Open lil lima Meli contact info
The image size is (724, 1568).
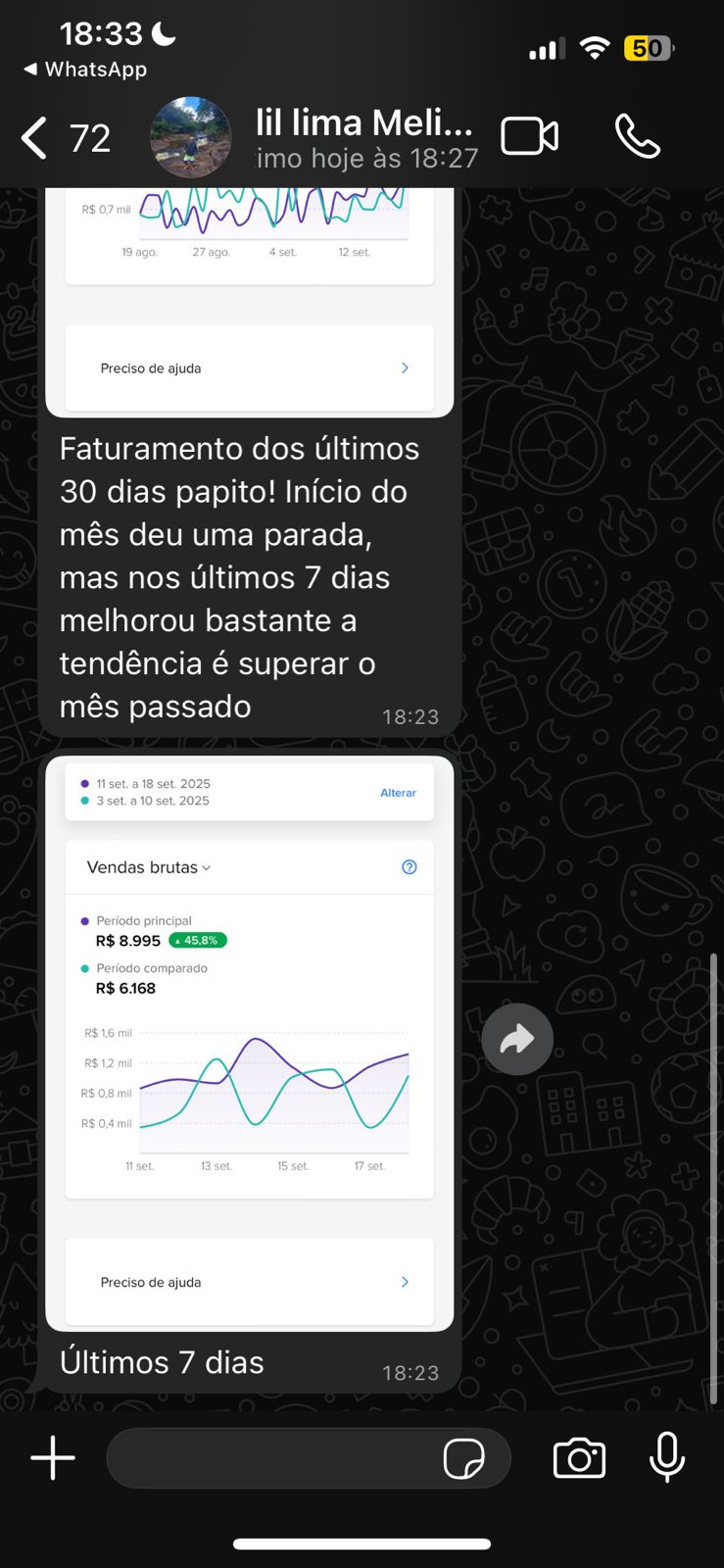click(364, 137)
